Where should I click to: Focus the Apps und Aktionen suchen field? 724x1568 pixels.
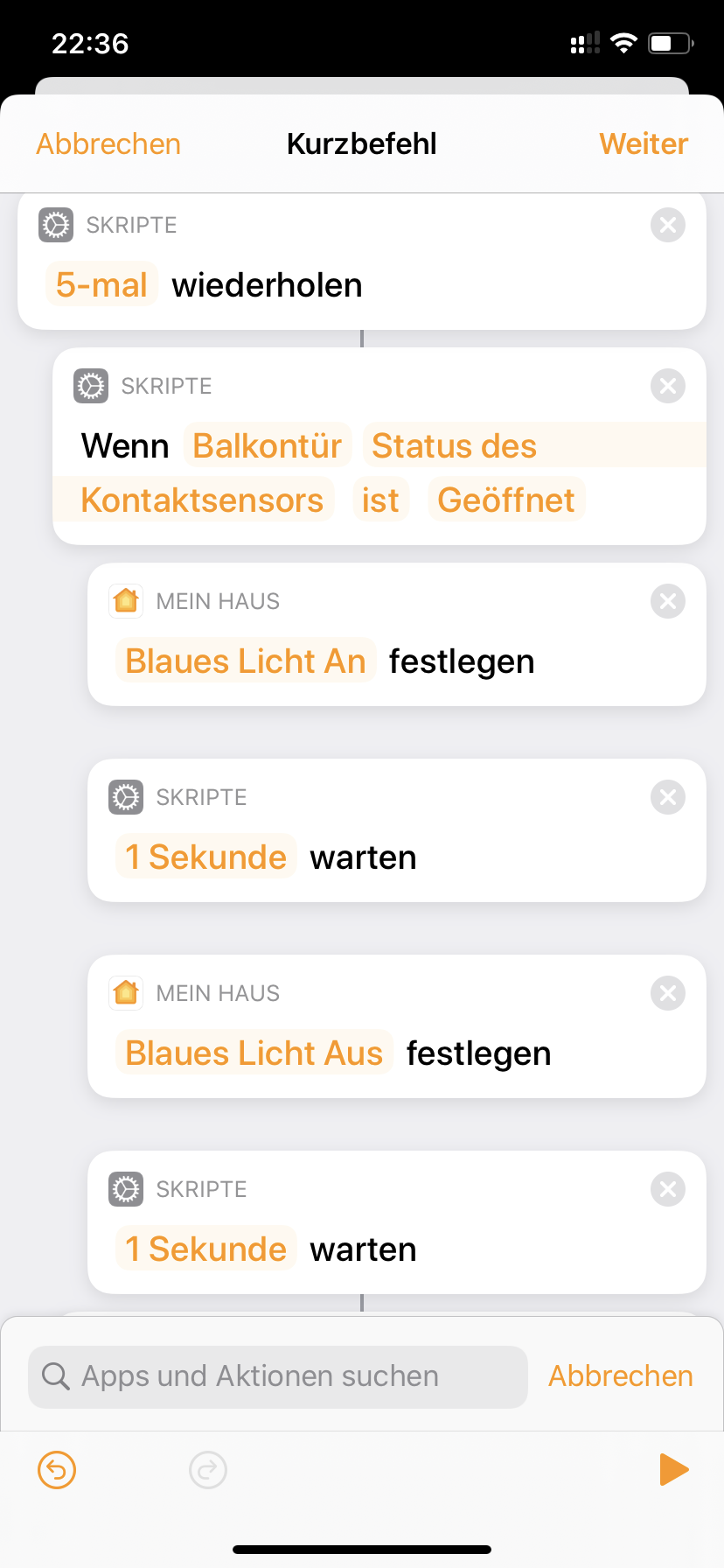pos(278,1376)
